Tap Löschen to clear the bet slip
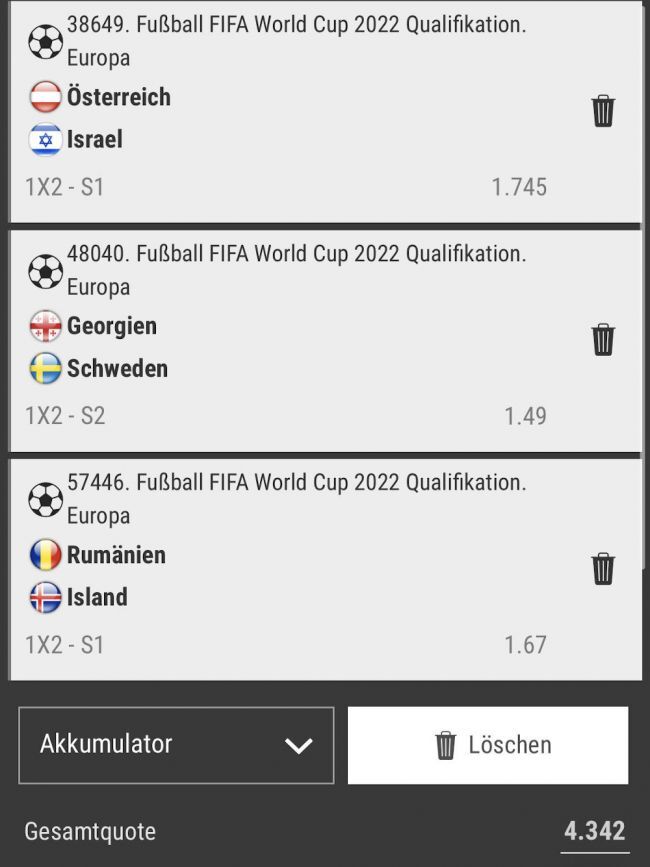Image resolution: width=650 pixels, height=867 pixels. [488, 745]
